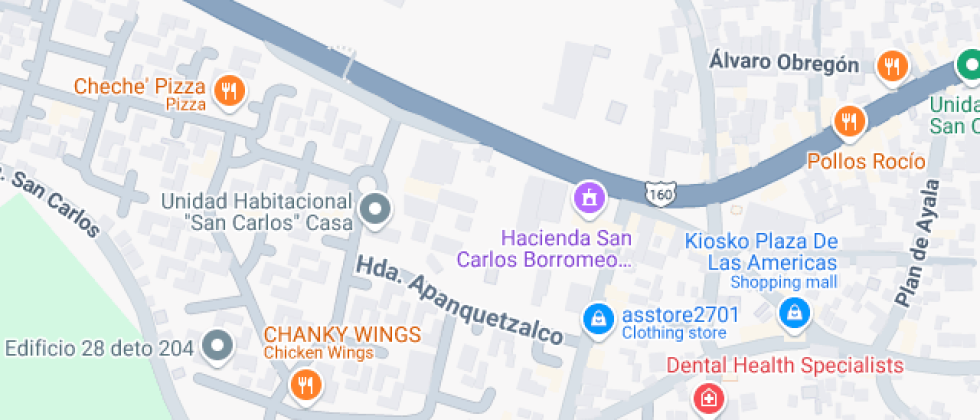
Task: Tap the Hacienda San Carlos Borromeo marker
Action: pyautogui.click(x=587, y=196)
